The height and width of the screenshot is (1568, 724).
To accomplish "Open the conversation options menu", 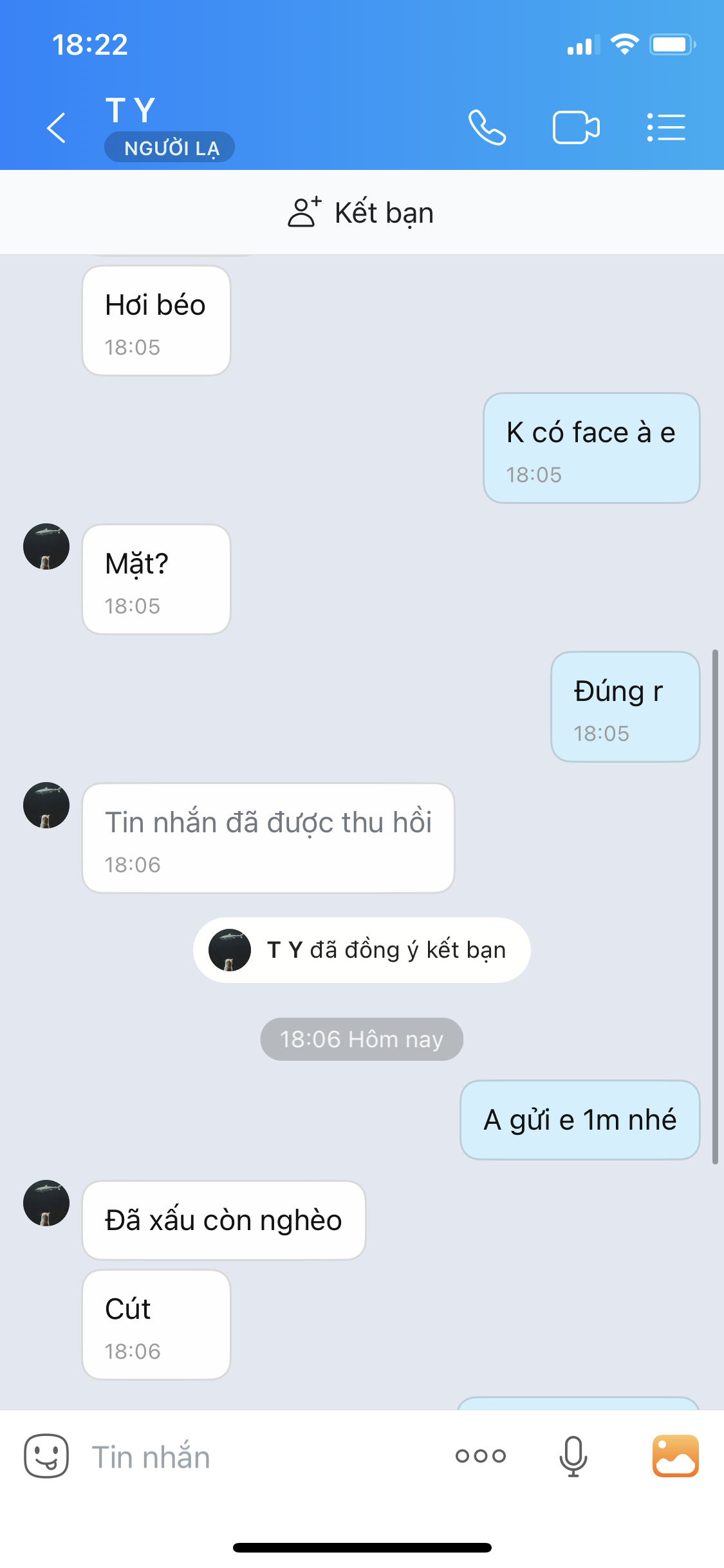I will 666,127.
